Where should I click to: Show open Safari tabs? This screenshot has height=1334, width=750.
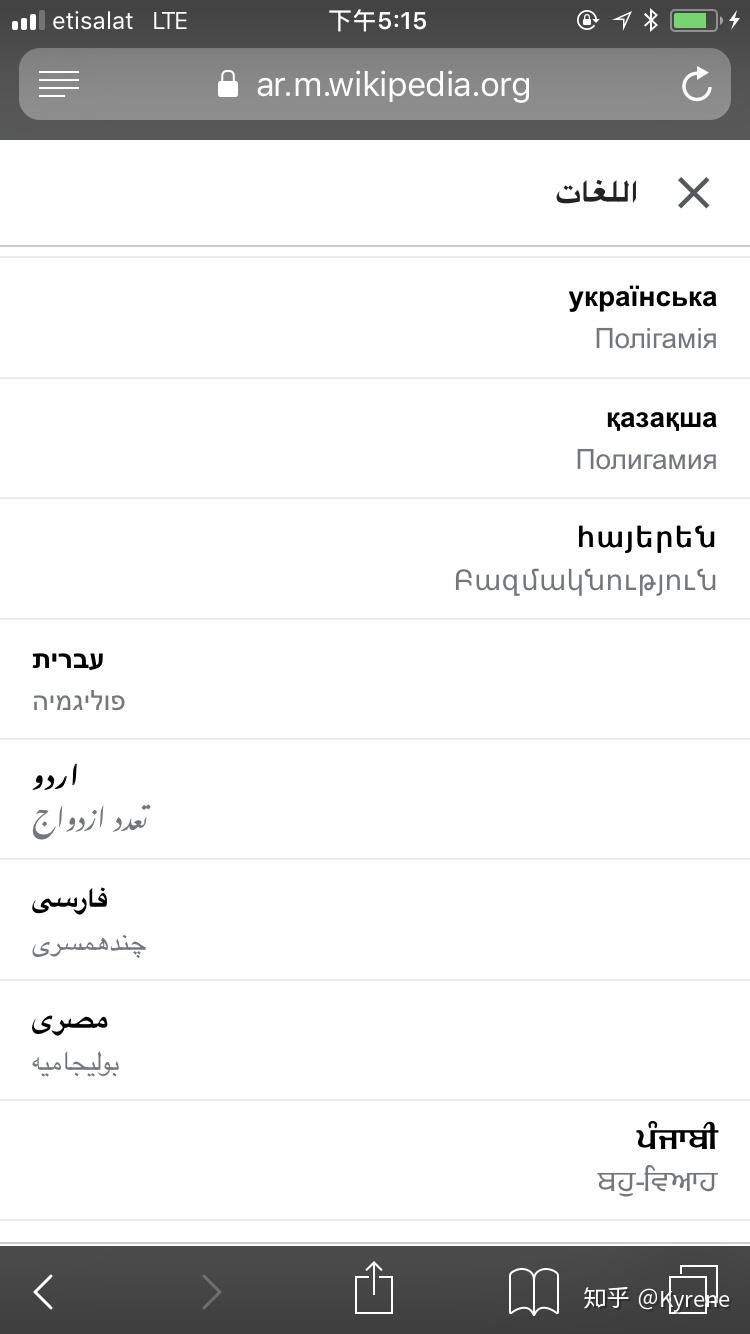pos(694,1290)
